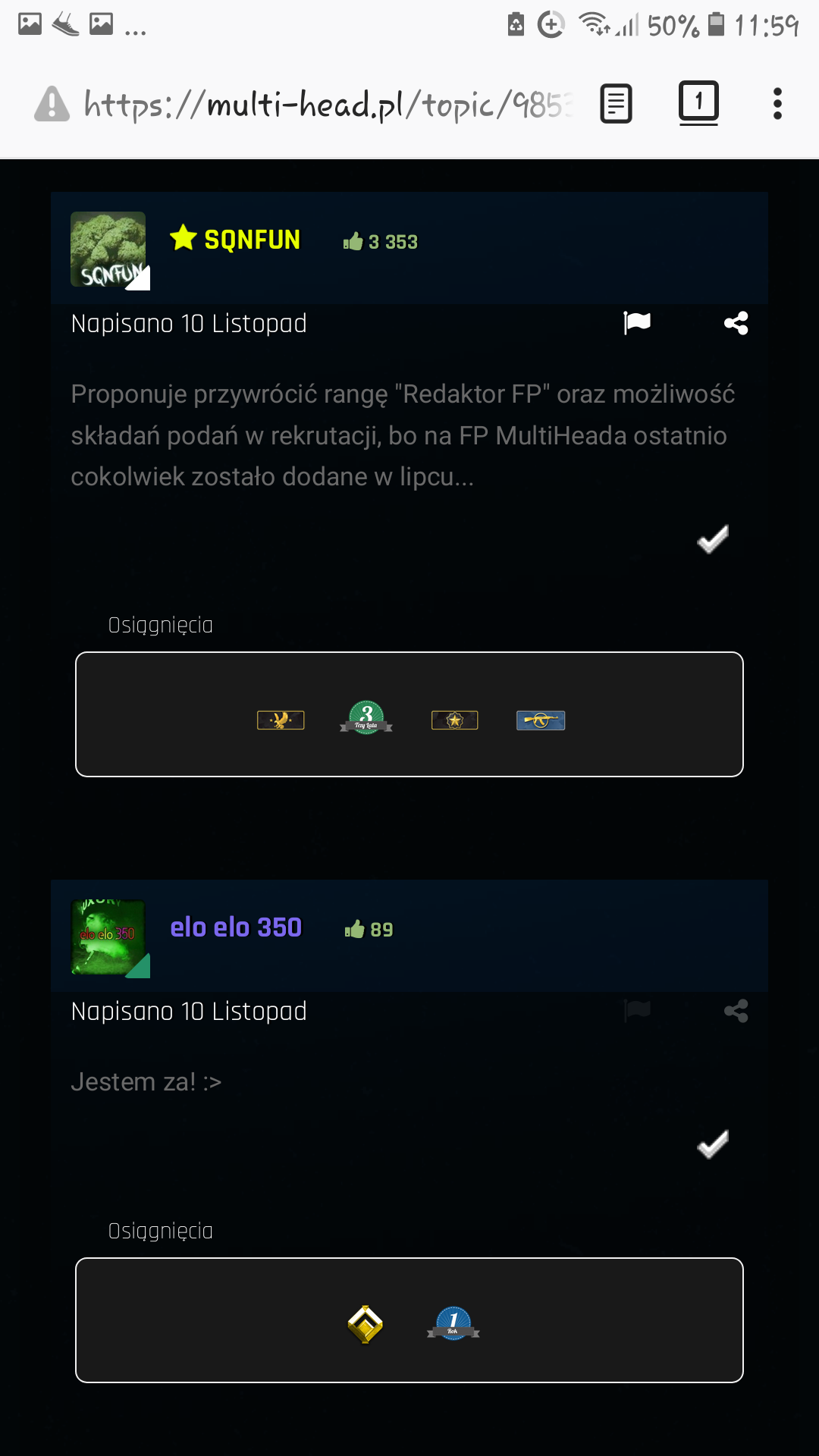819x1456 pixels.
Task: Tap the checkmark under elo elo 350's post
Action: pos(713,1145)
